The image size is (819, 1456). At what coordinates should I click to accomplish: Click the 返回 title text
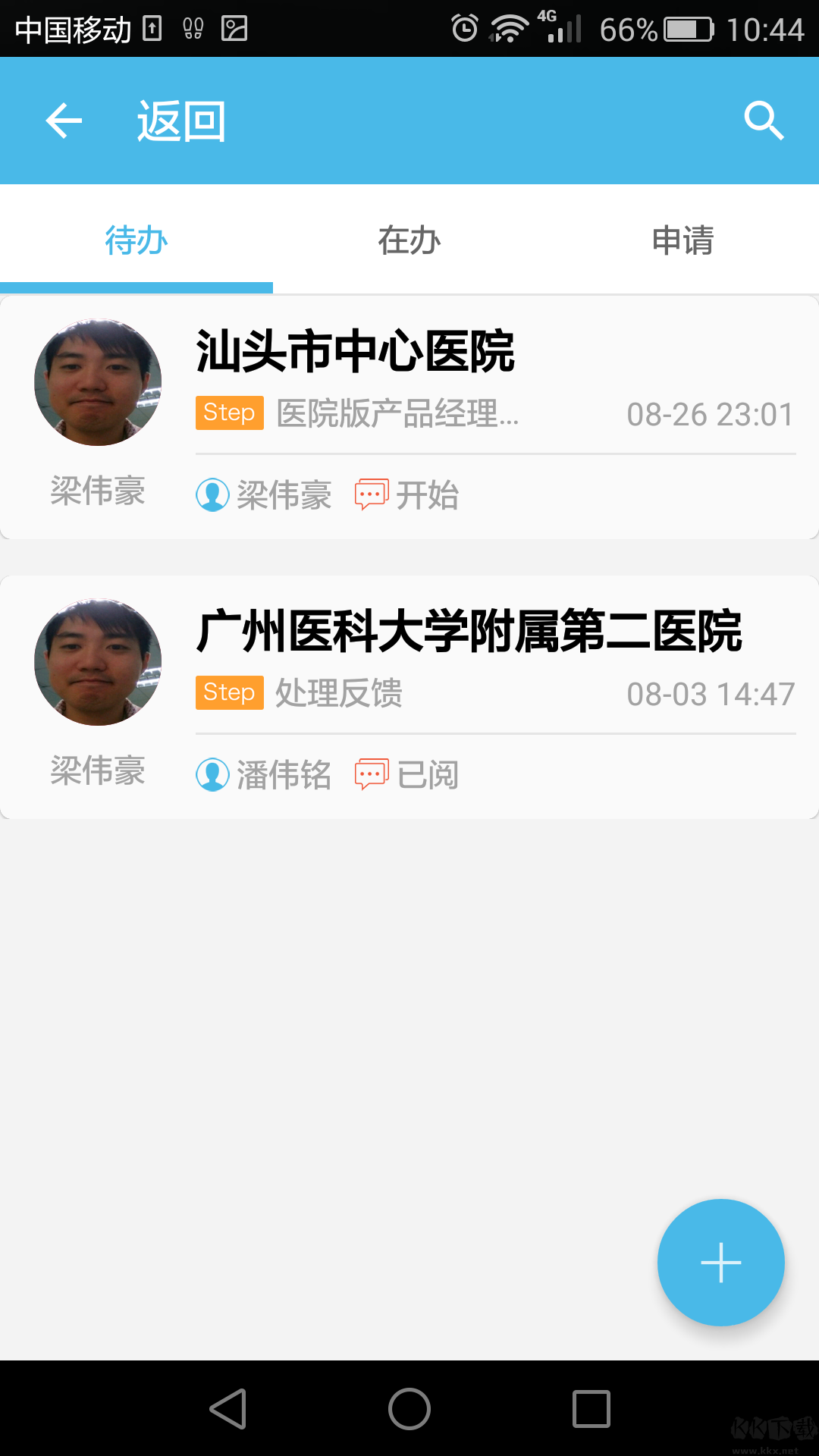[x=181, y=121]
